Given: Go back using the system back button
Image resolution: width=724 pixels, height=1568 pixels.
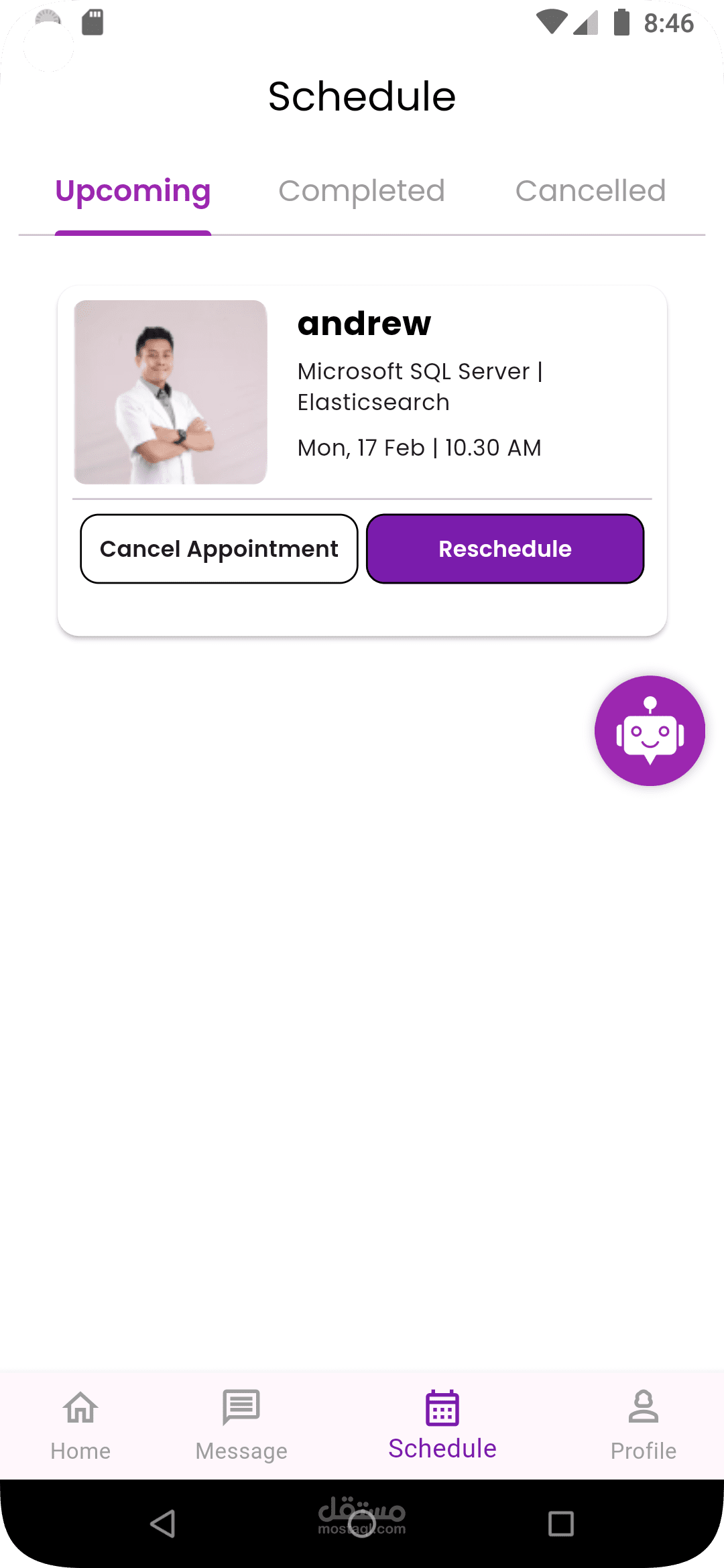Looking at the screenshot, I should (x=163, y=1524).
